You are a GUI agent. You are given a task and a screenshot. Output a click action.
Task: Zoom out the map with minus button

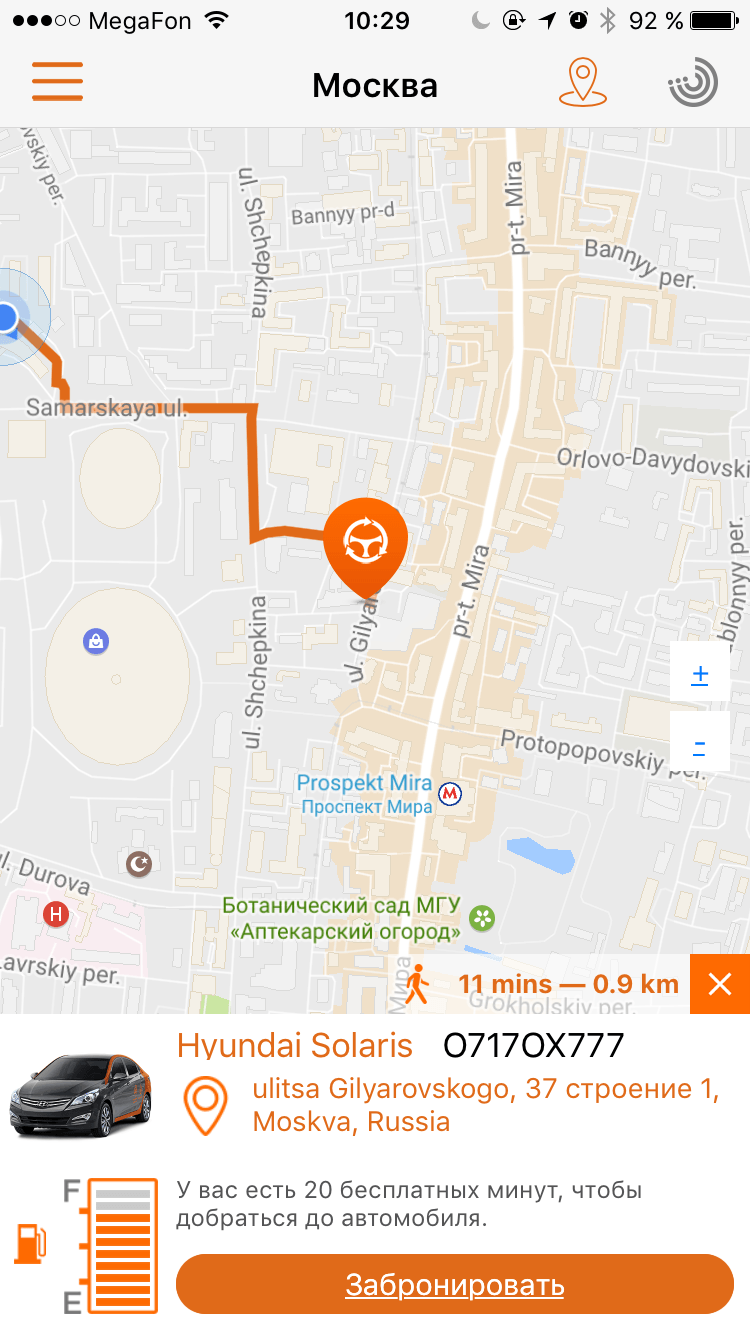point(700,746)
